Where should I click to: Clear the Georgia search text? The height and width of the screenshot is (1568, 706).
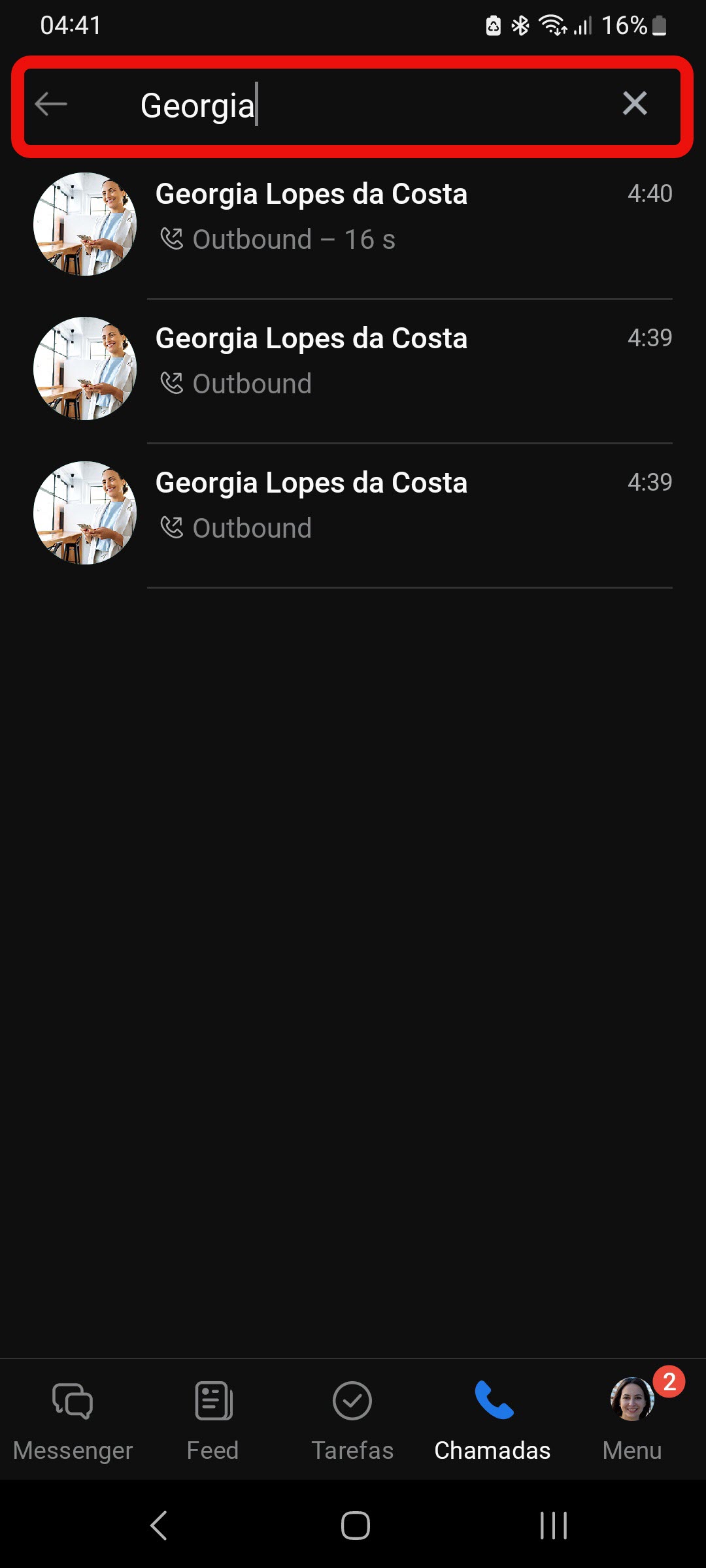tap(634, 103)
